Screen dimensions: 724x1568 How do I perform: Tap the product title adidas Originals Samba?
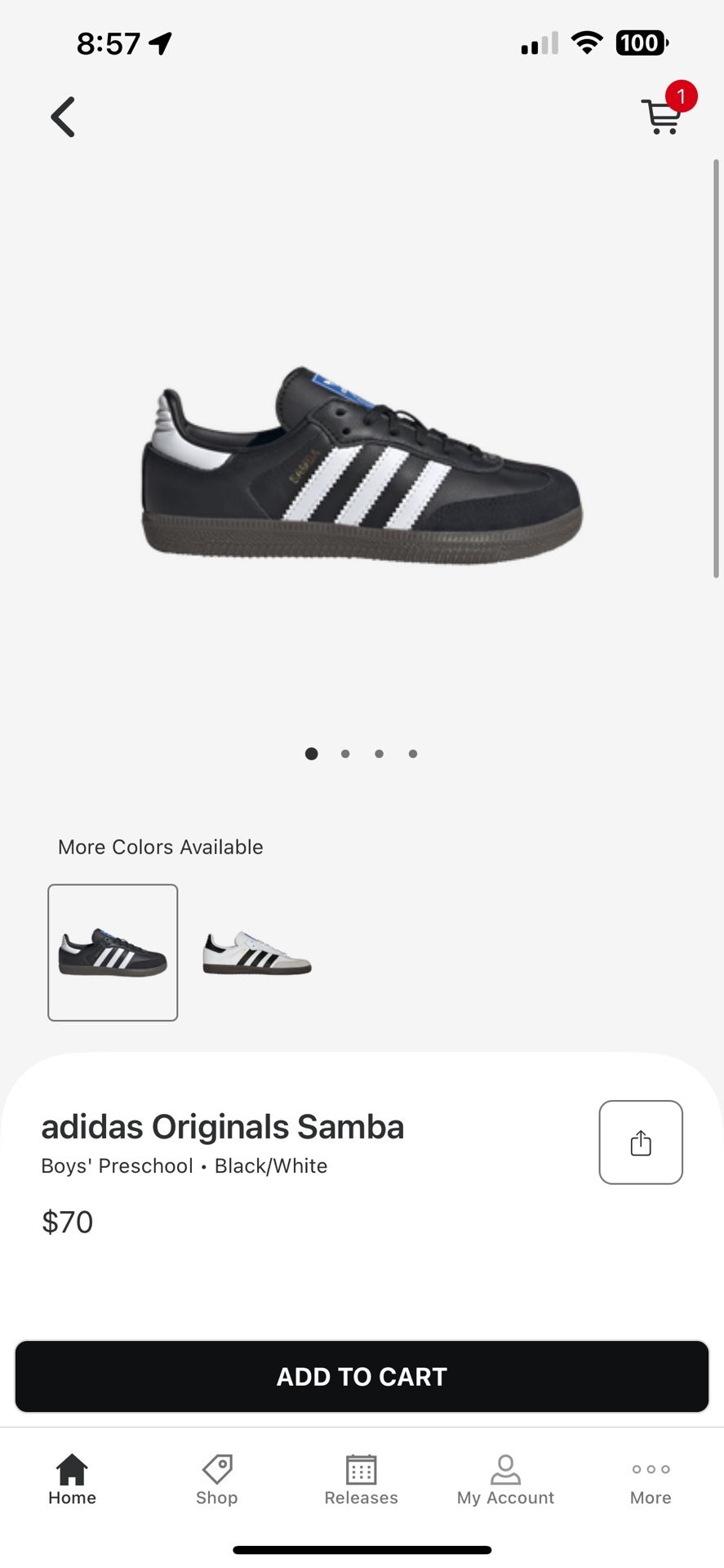click(222, 1126)
